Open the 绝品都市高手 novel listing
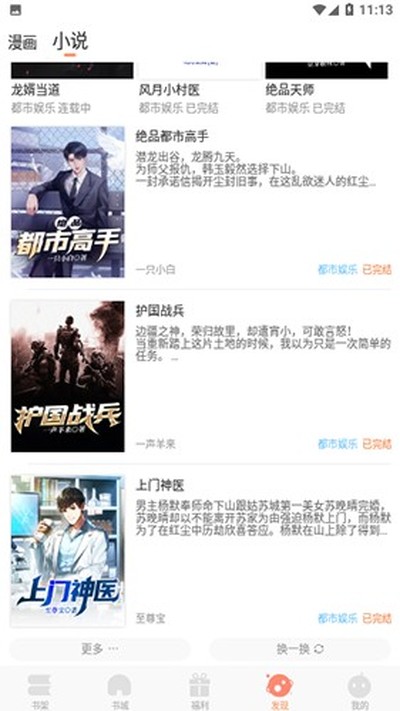Screen dimensions: 400x711 point(200,202)
